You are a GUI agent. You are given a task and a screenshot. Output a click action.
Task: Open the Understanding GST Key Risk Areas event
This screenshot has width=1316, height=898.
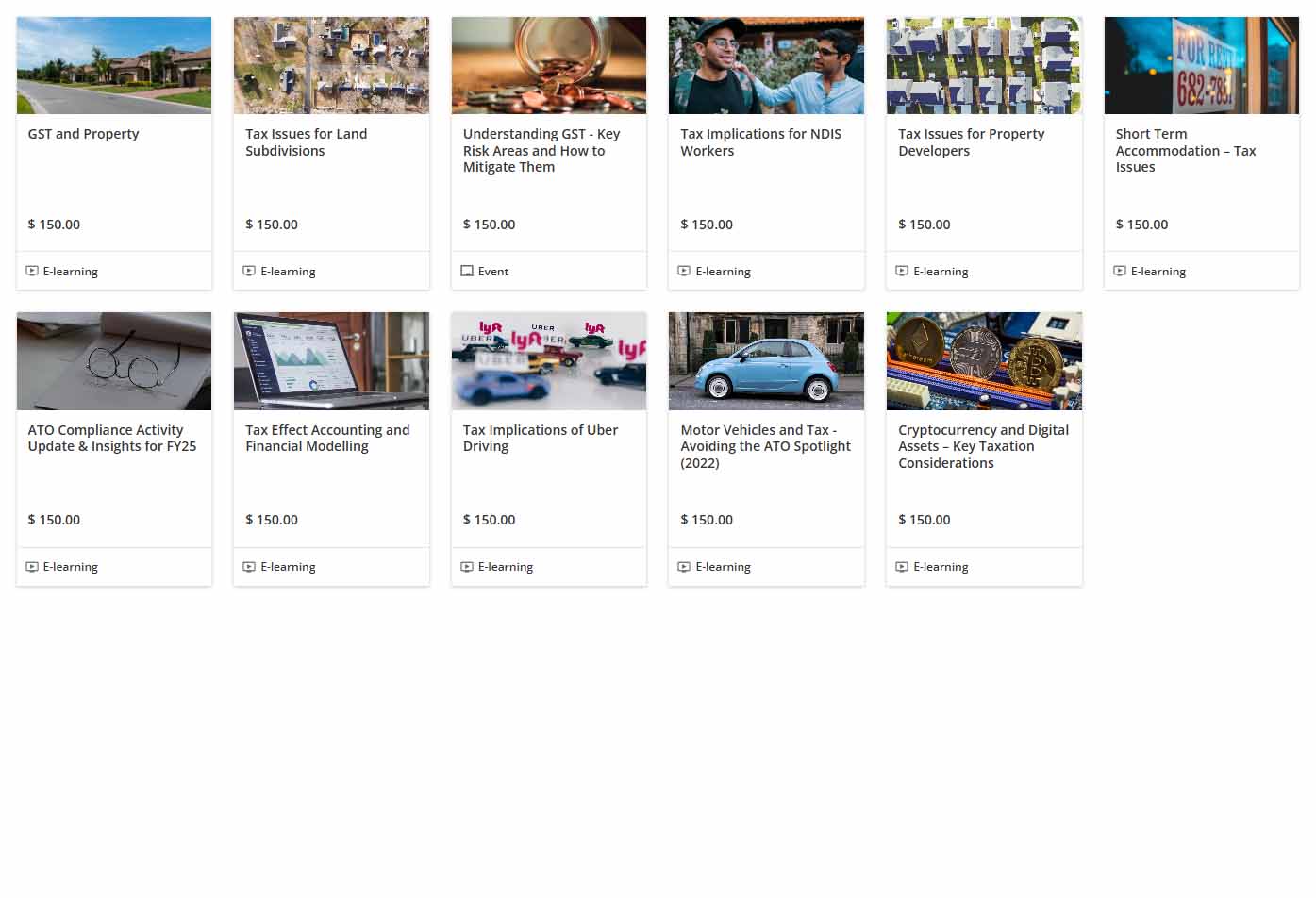coord(541,150)
